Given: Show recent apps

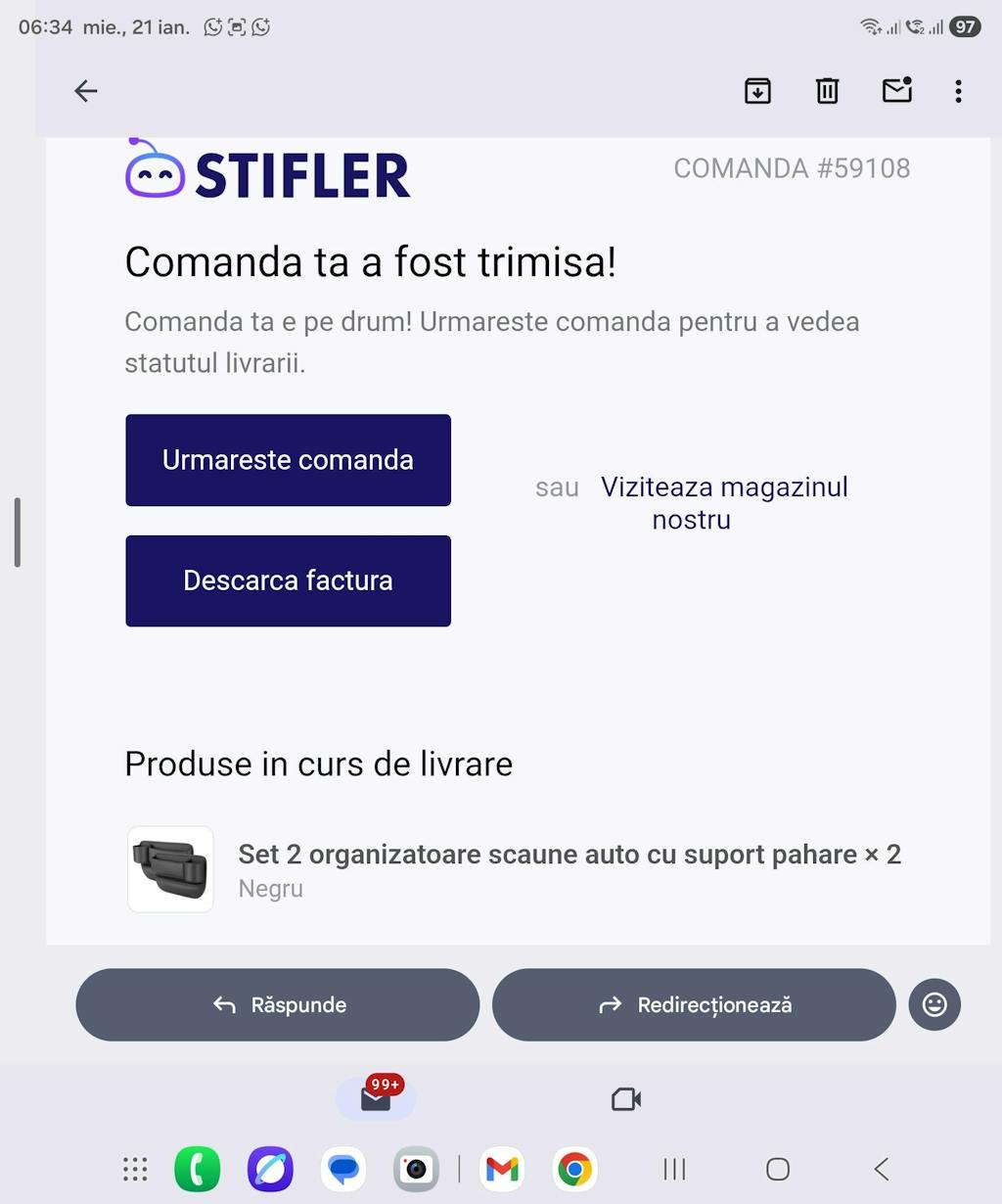Looking at the screenshot, I should pyautogui.click(x=674, y=1169).
